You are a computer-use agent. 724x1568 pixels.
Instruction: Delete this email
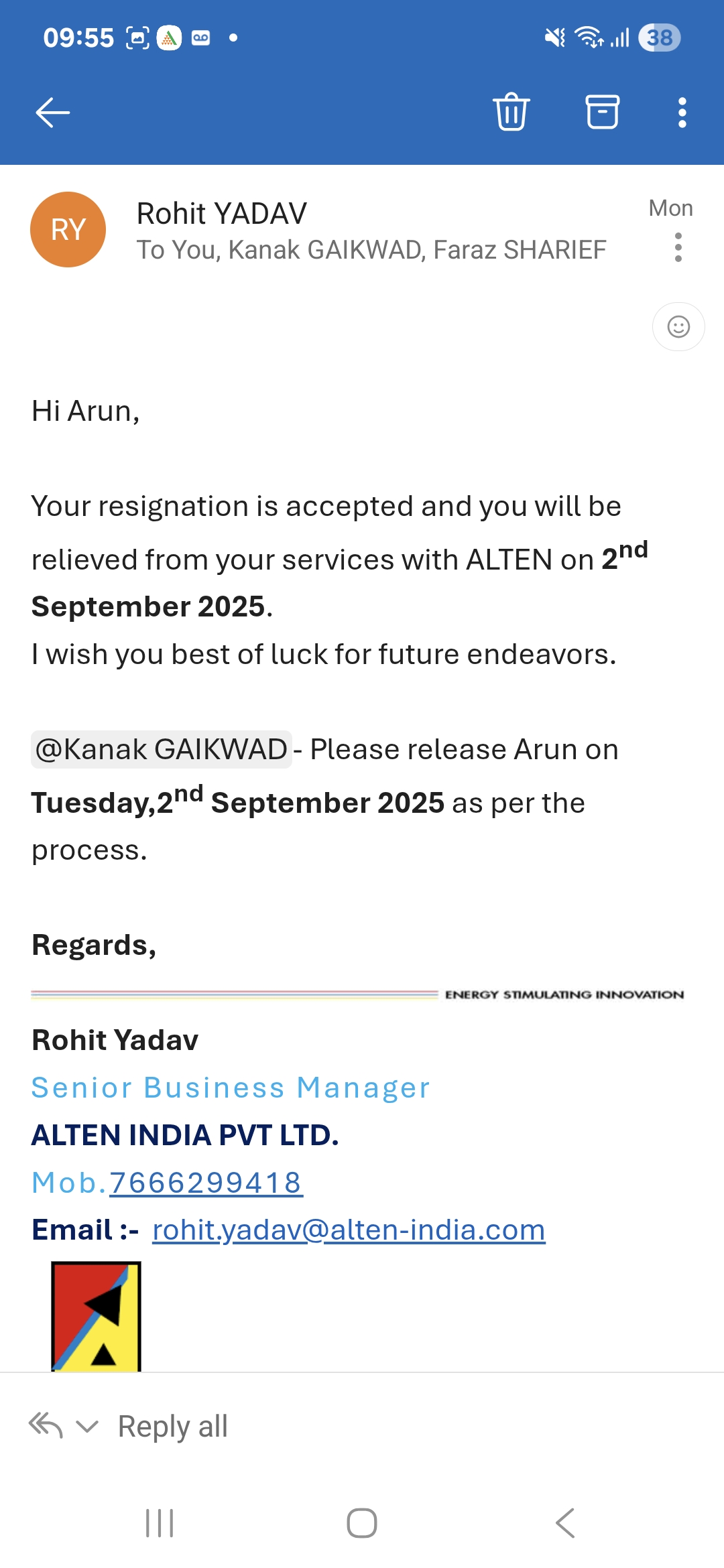pyautogui.click(x=511, y=112)
